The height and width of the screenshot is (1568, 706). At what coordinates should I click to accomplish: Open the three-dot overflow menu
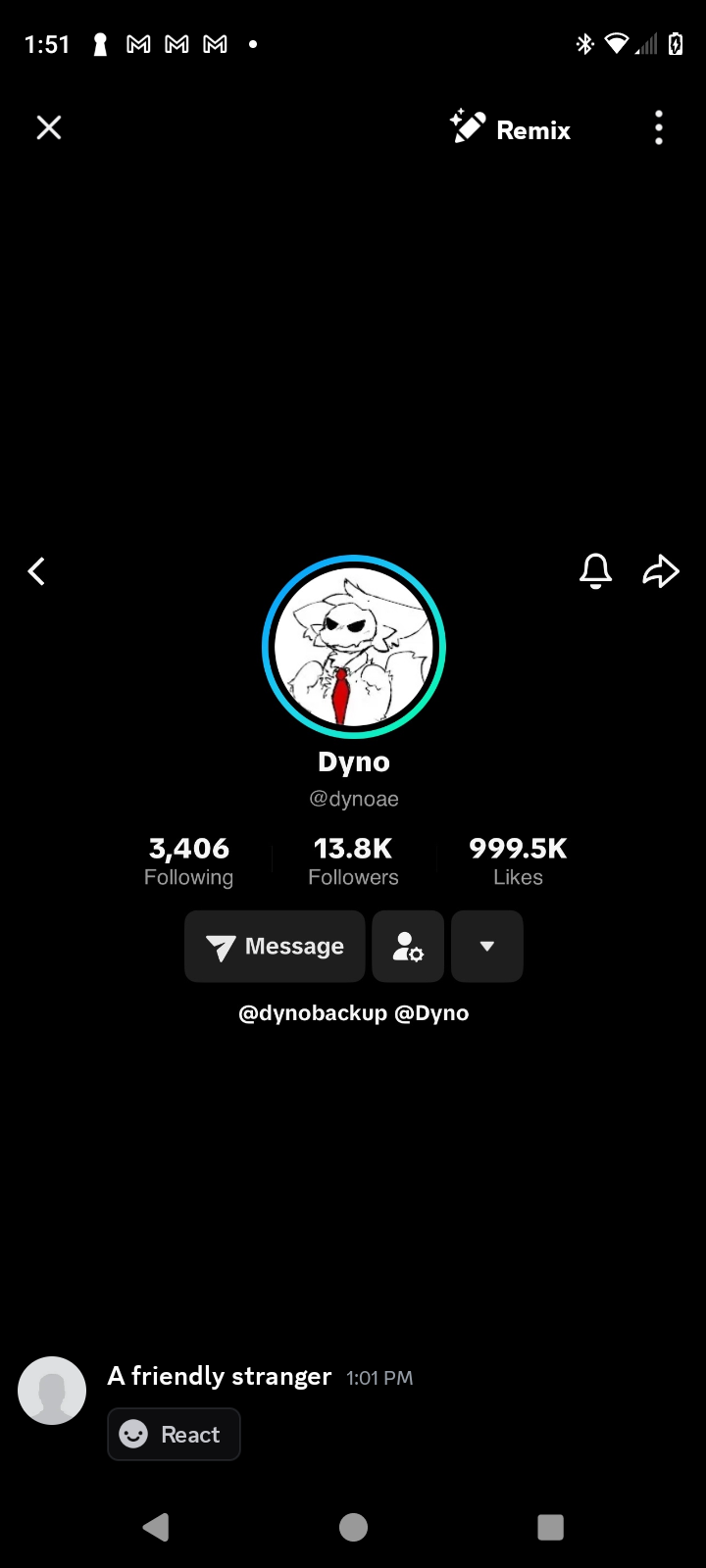(x=658, y=127)
